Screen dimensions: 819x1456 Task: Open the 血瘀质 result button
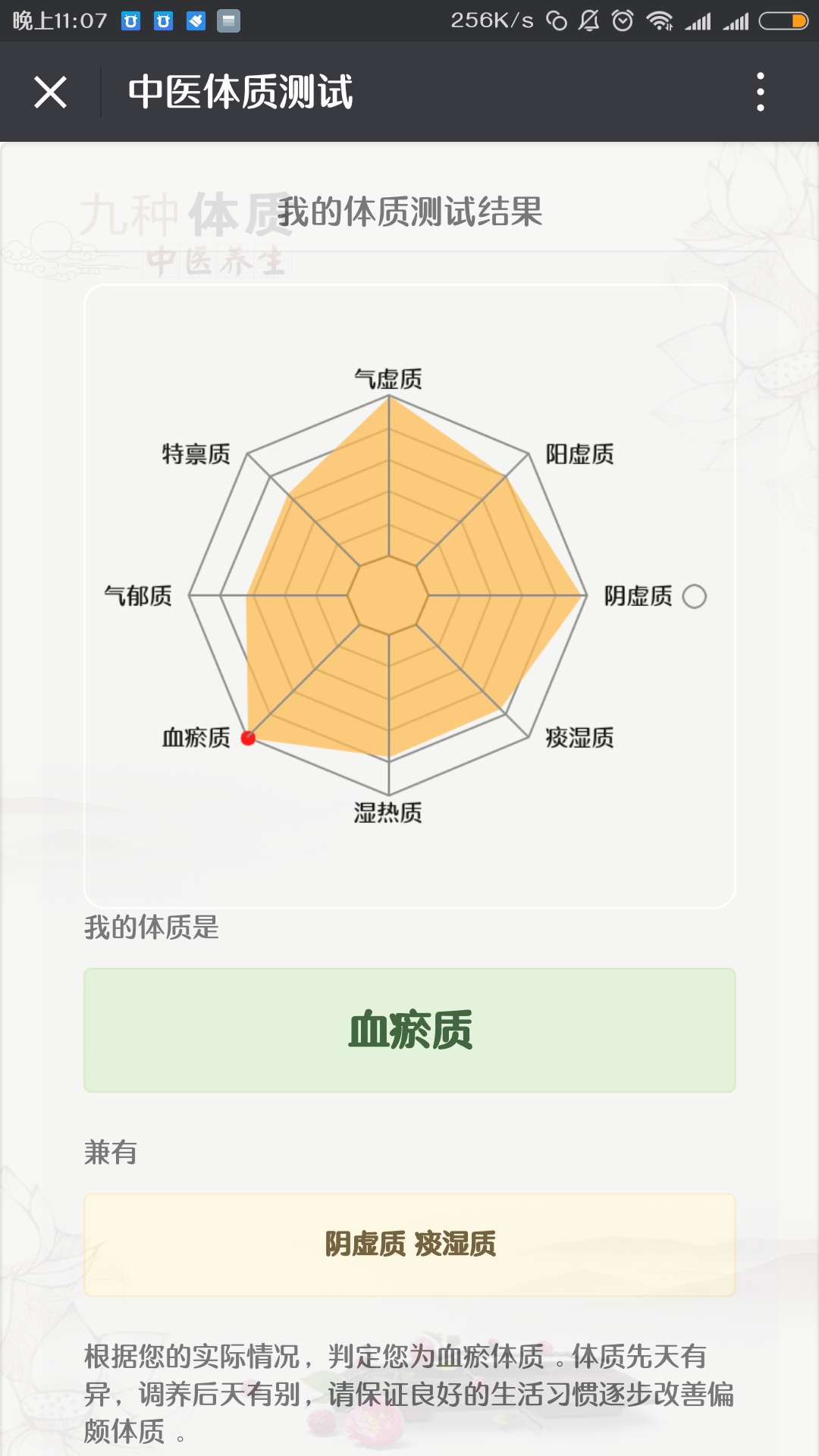click(409, 1030)
